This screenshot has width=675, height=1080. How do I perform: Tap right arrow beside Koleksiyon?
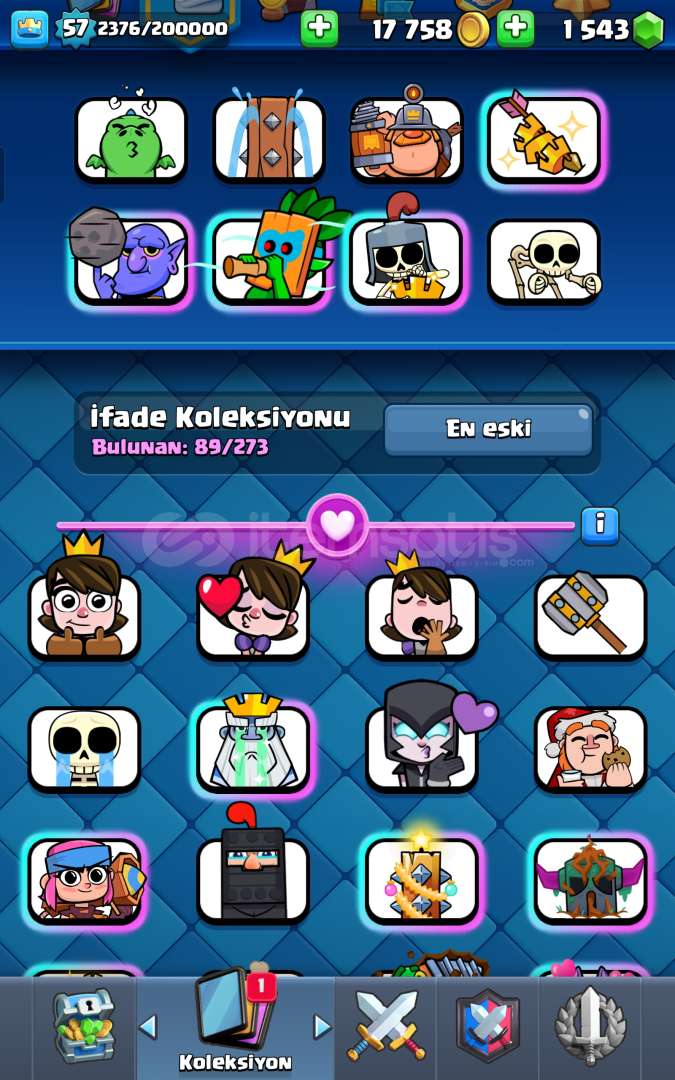(322, 1027)
